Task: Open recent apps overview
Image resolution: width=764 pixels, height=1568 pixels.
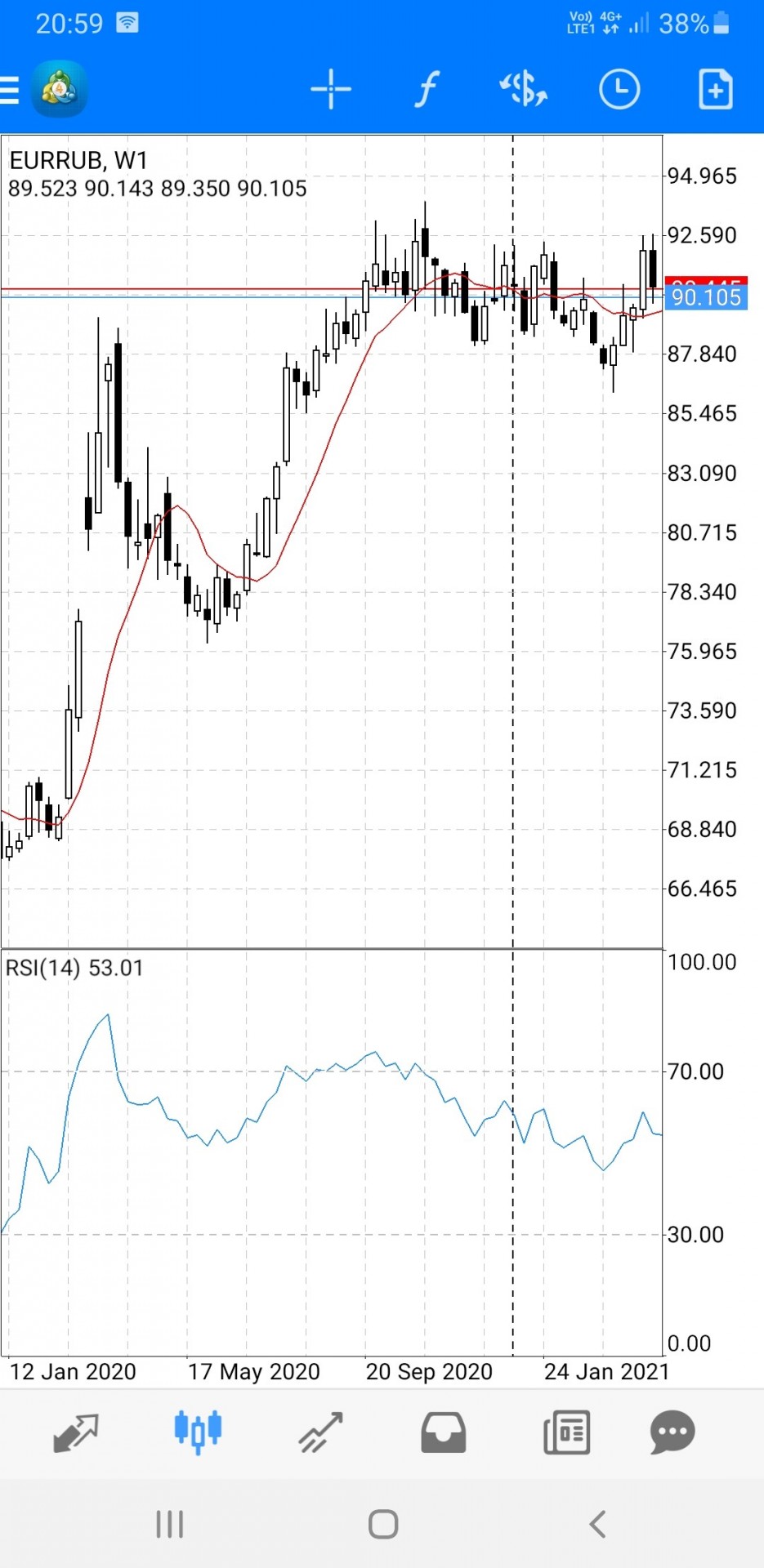Action: pos(169,1524)
